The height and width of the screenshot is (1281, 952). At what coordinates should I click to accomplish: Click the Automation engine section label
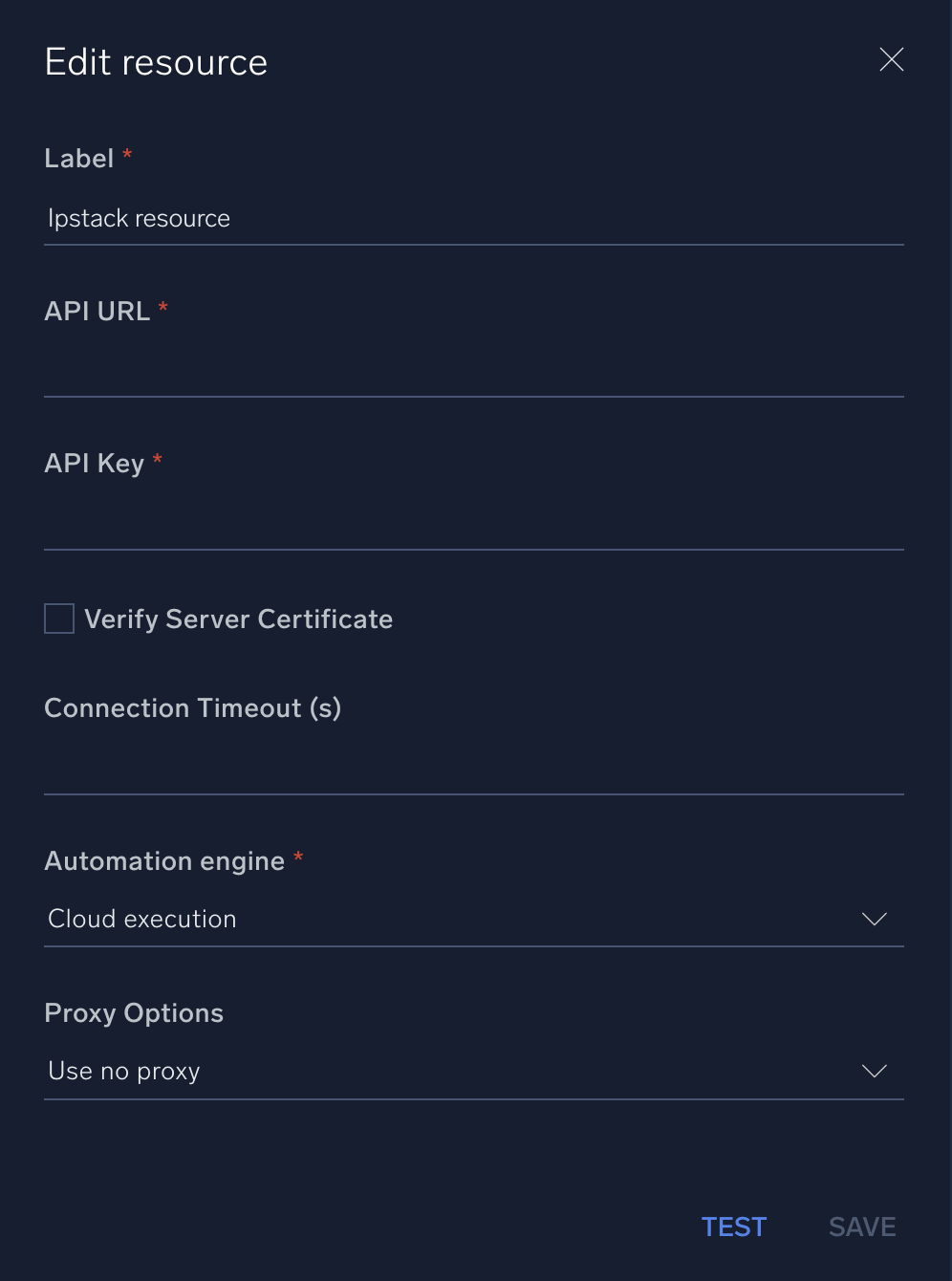[x=163, y=860]
